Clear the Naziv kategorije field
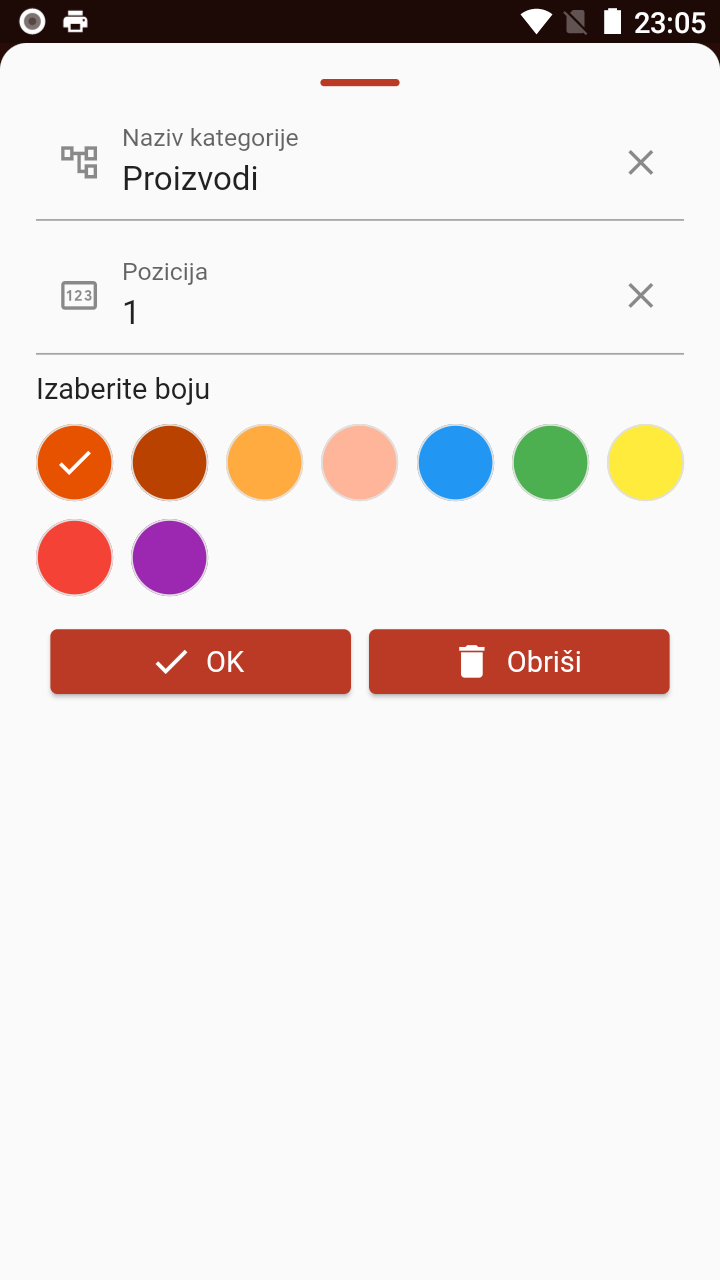The image size is (720, 1280). coord(640,162)
